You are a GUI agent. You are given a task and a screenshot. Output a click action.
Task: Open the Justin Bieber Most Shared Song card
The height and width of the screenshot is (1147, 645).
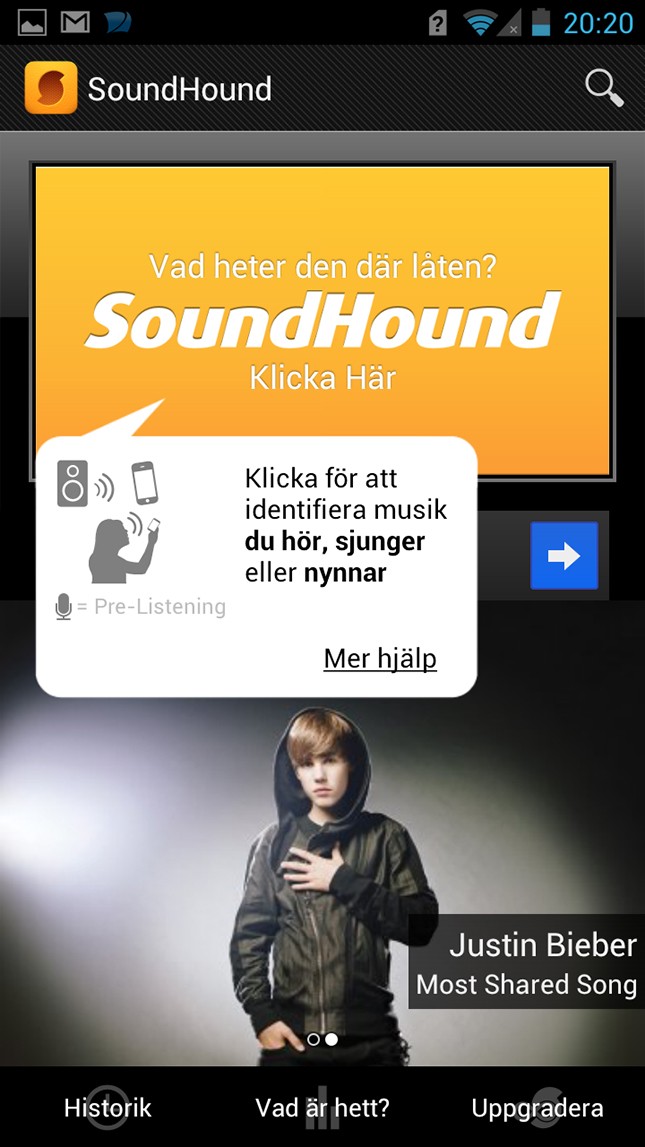[527, 962]
